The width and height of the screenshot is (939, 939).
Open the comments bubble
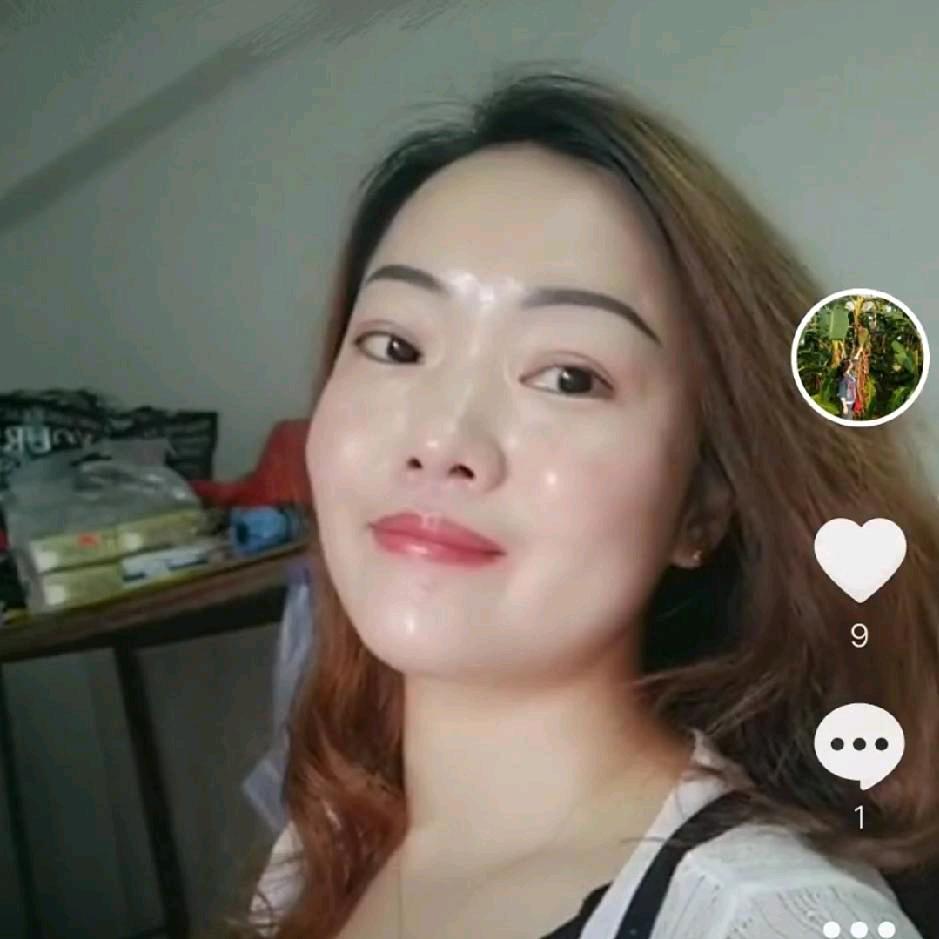click(859, 745)
